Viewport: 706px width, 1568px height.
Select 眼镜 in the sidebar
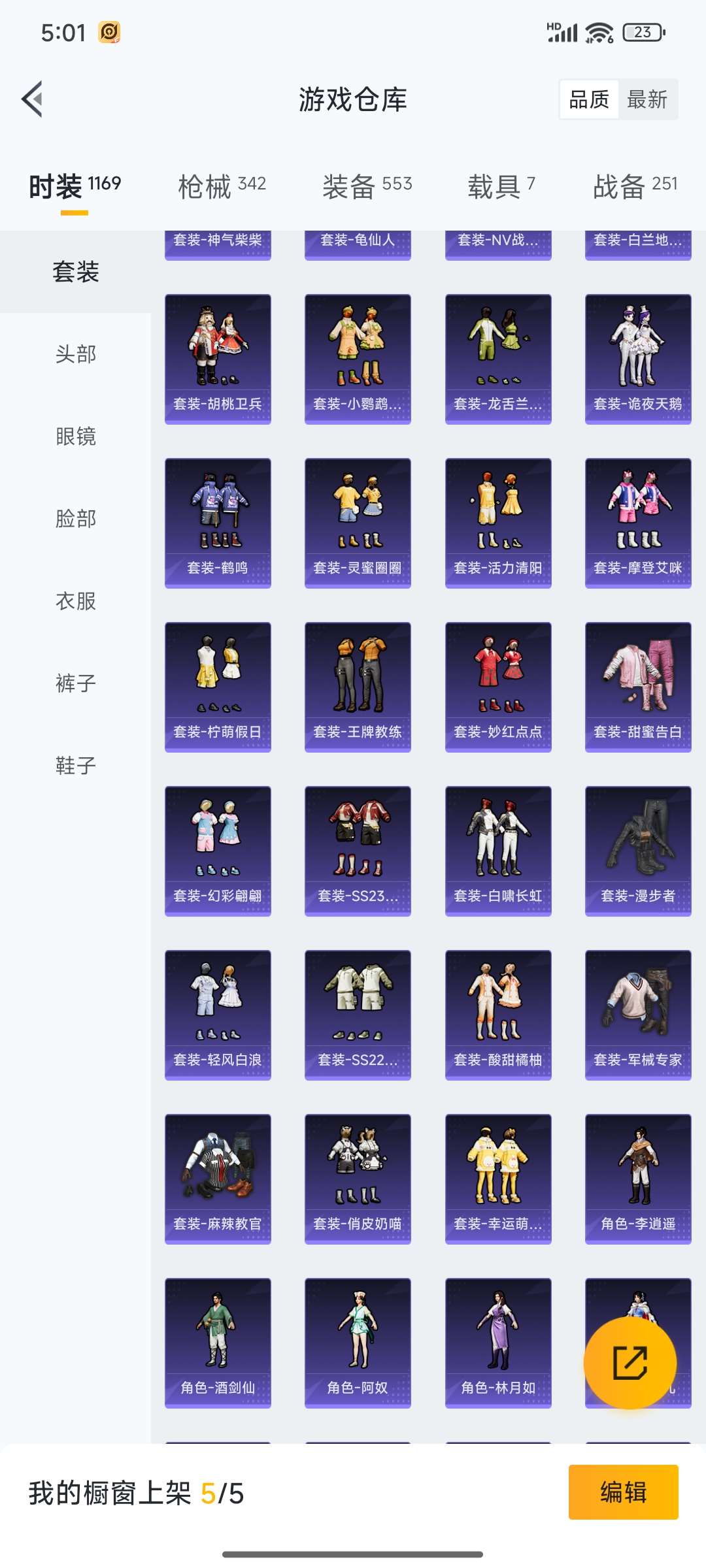click(x=75, y=437)
